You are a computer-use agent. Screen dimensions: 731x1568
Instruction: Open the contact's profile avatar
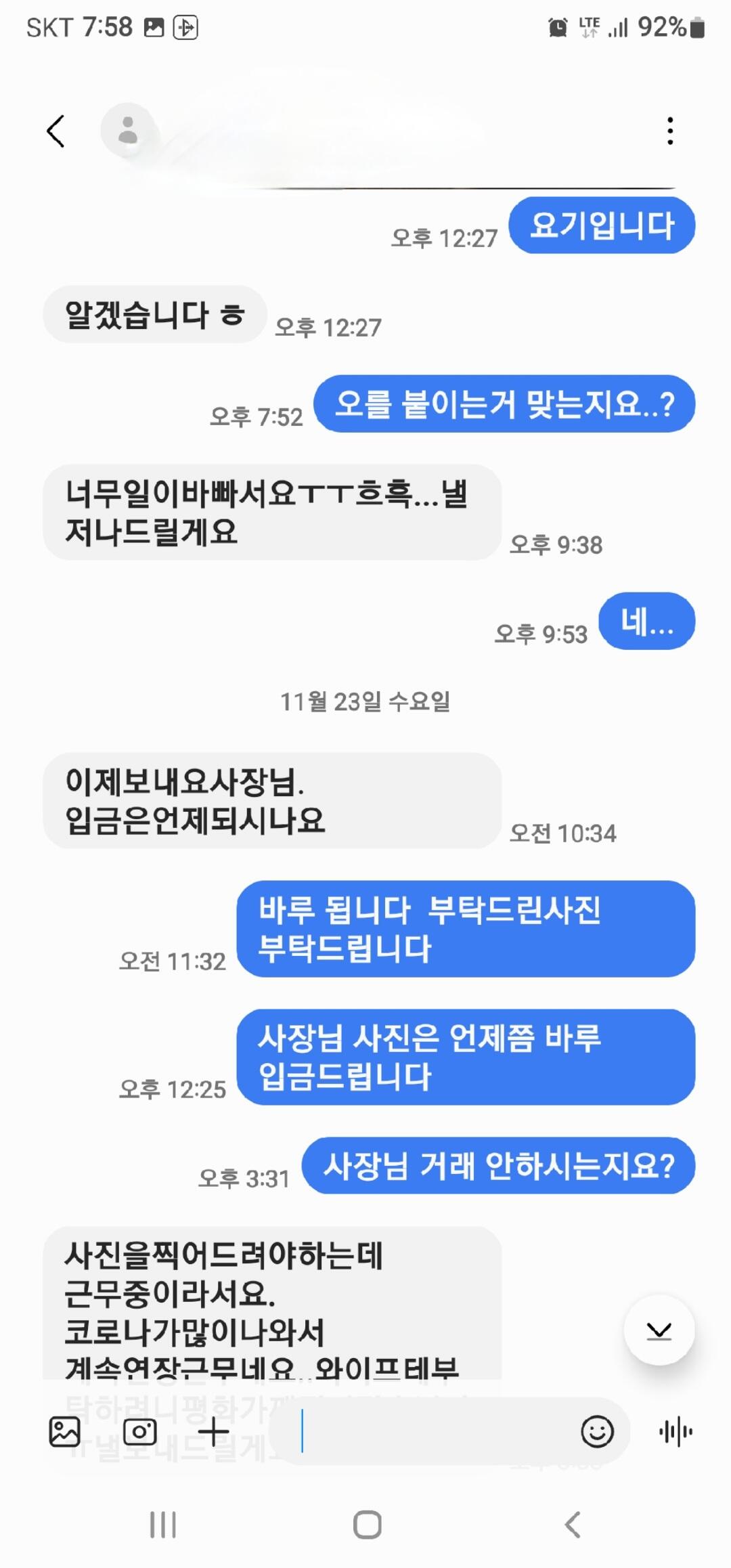click(x=128, y=131)
